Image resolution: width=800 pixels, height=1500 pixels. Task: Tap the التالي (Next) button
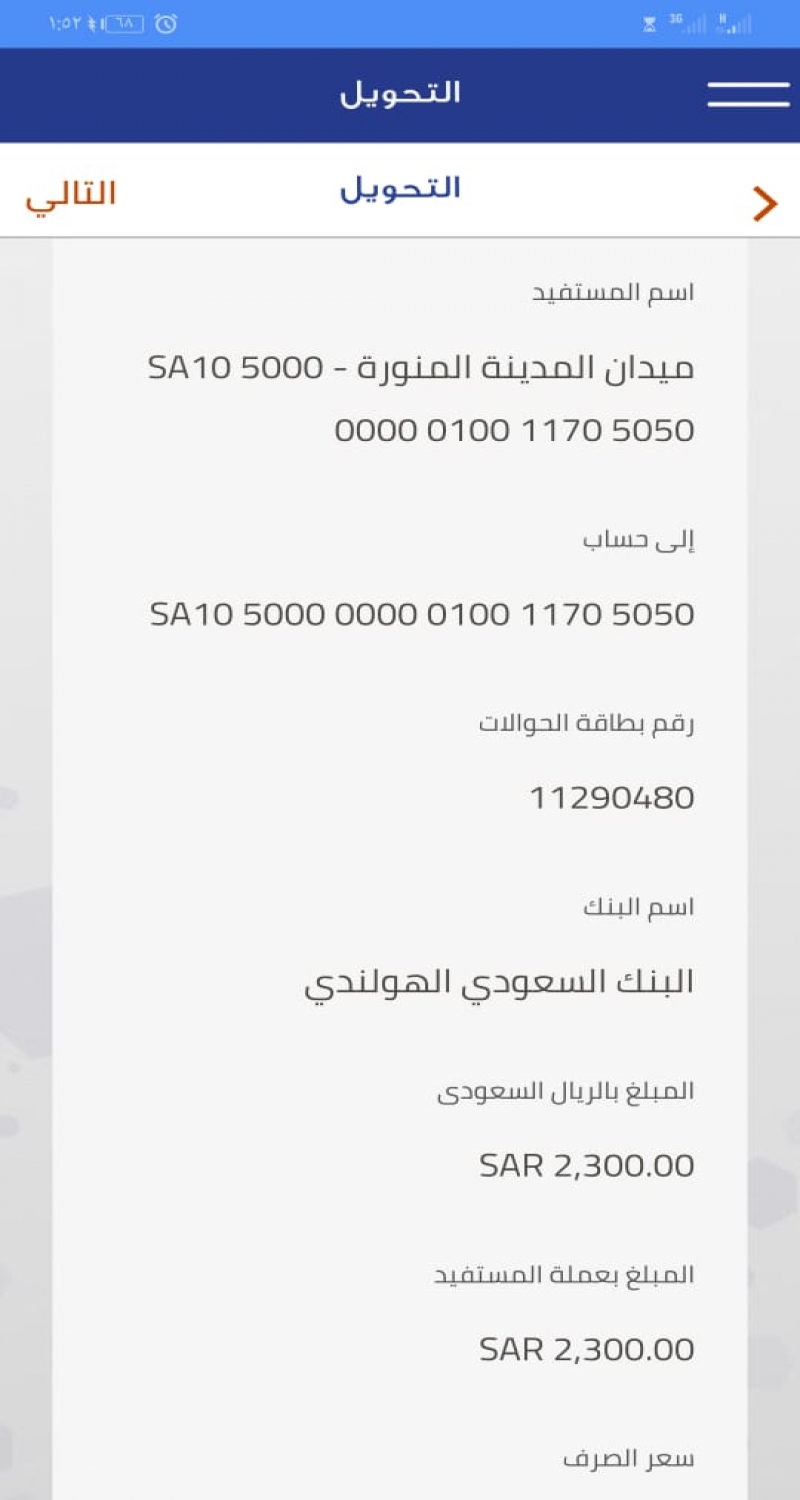pyautogui.click(x=71, y=193)
